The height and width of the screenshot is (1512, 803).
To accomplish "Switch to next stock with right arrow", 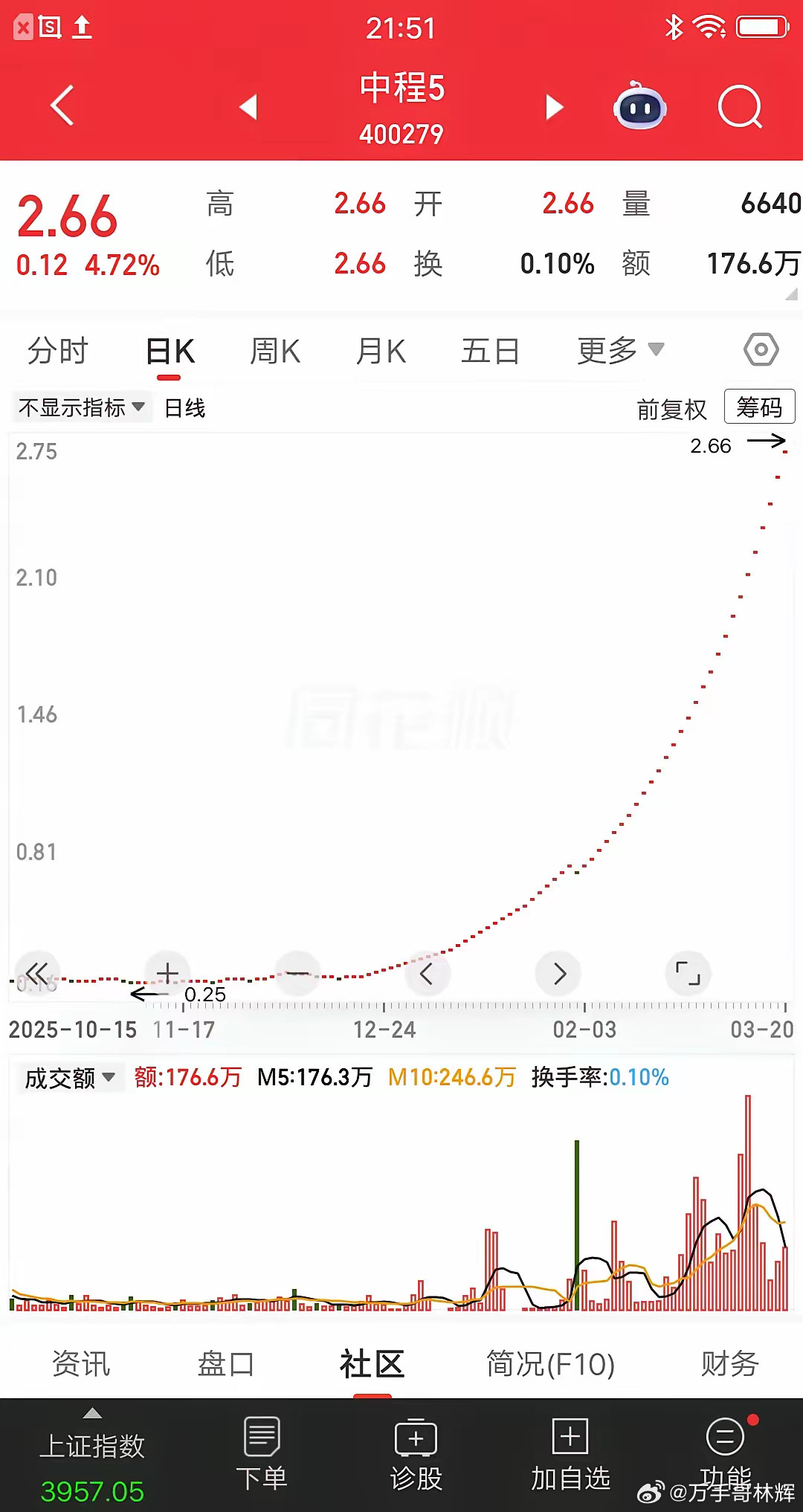I will pos(553,107).
